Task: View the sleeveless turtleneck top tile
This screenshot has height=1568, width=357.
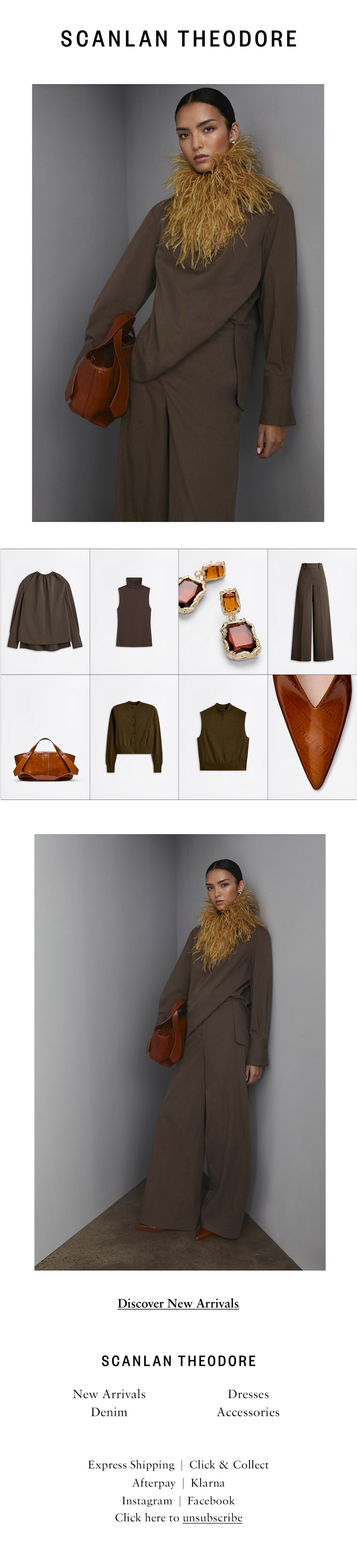Action: 134,611
